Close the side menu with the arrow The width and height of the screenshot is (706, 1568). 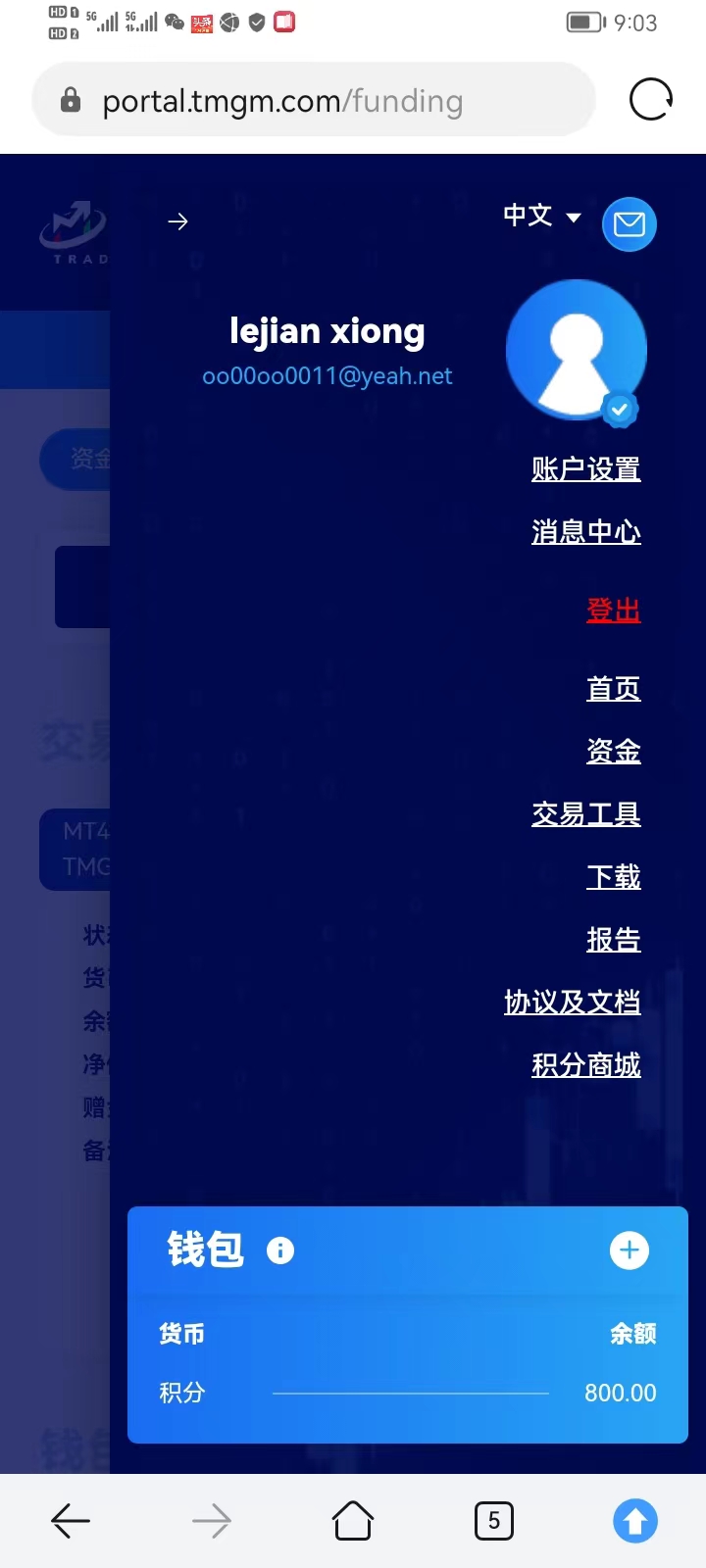click(177, 221)
